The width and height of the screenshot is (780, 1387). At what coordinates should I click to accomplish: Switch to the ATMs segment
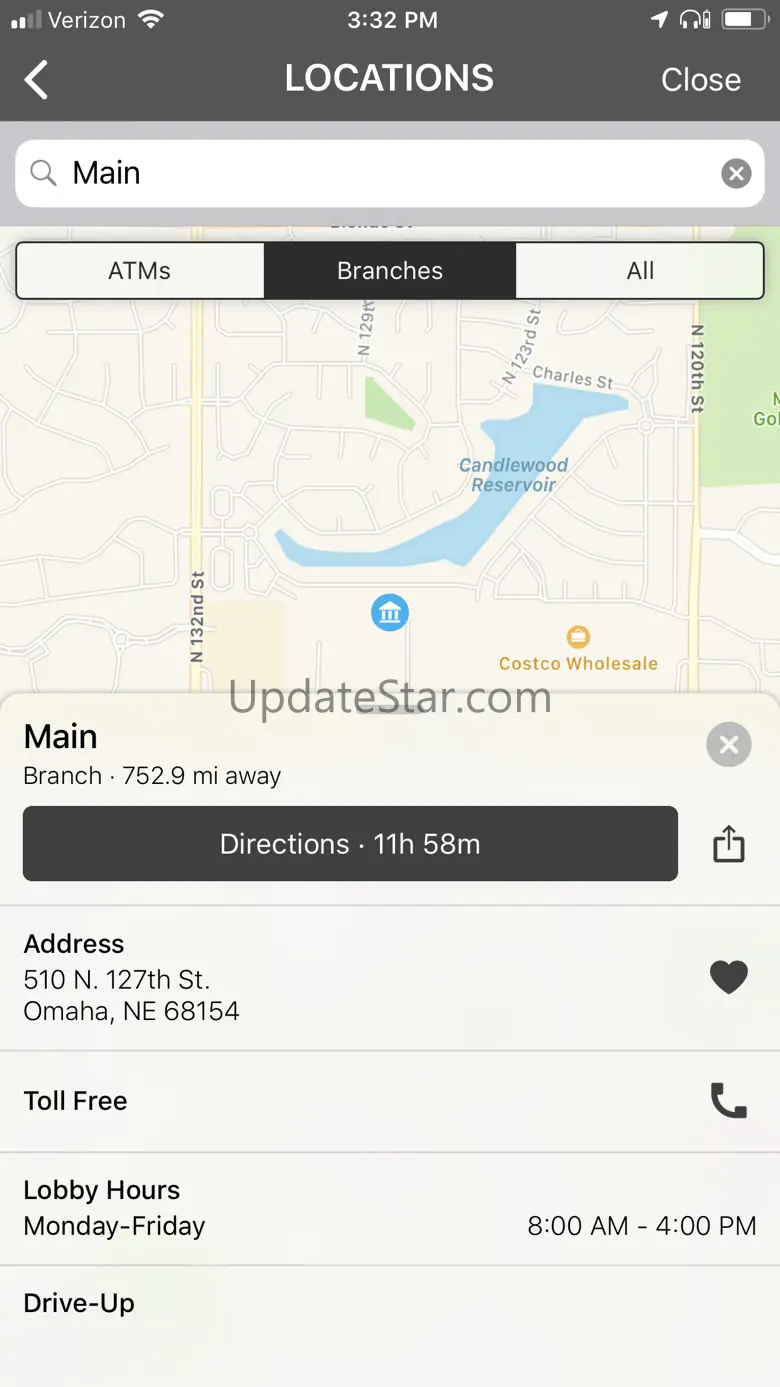coord(140,271)
